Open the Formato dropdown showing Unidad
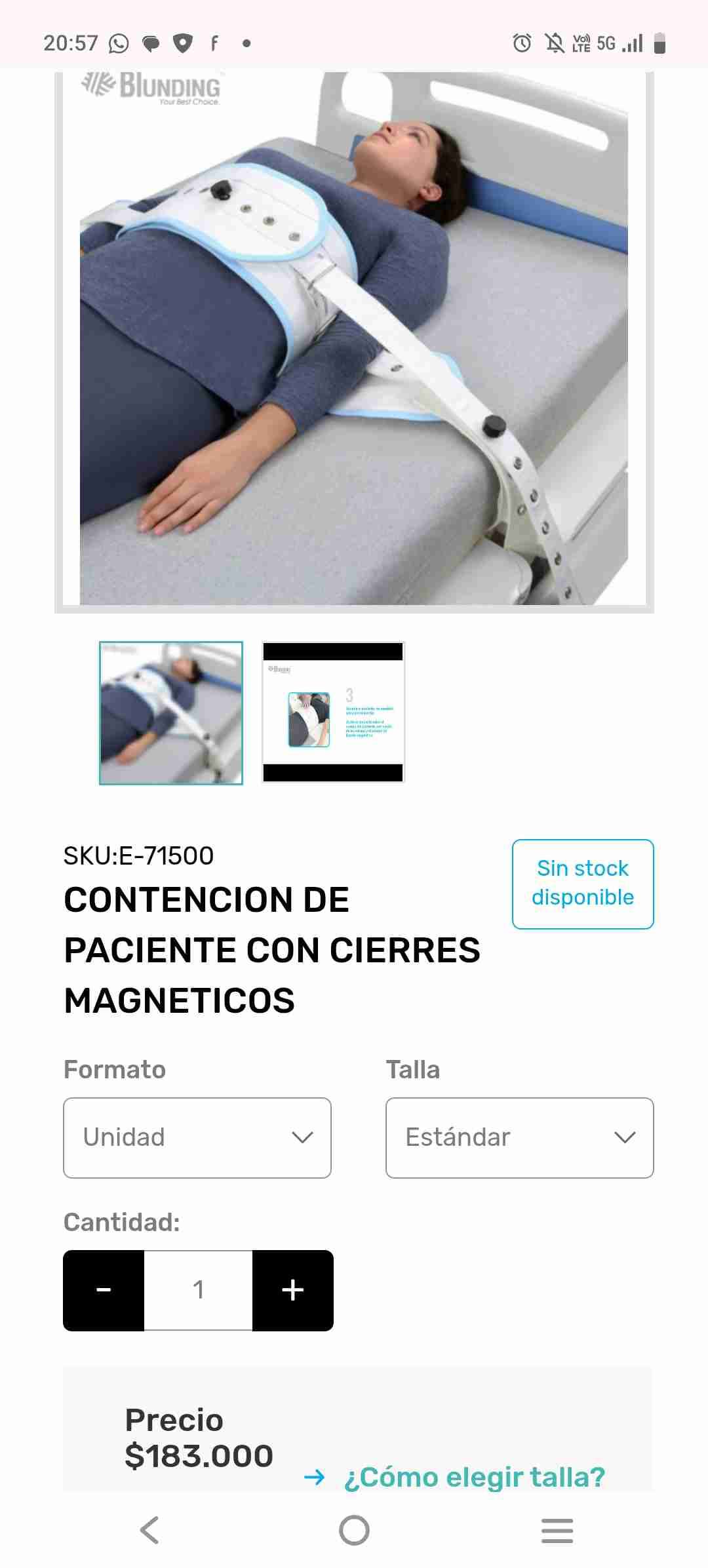 point(197,1137)
